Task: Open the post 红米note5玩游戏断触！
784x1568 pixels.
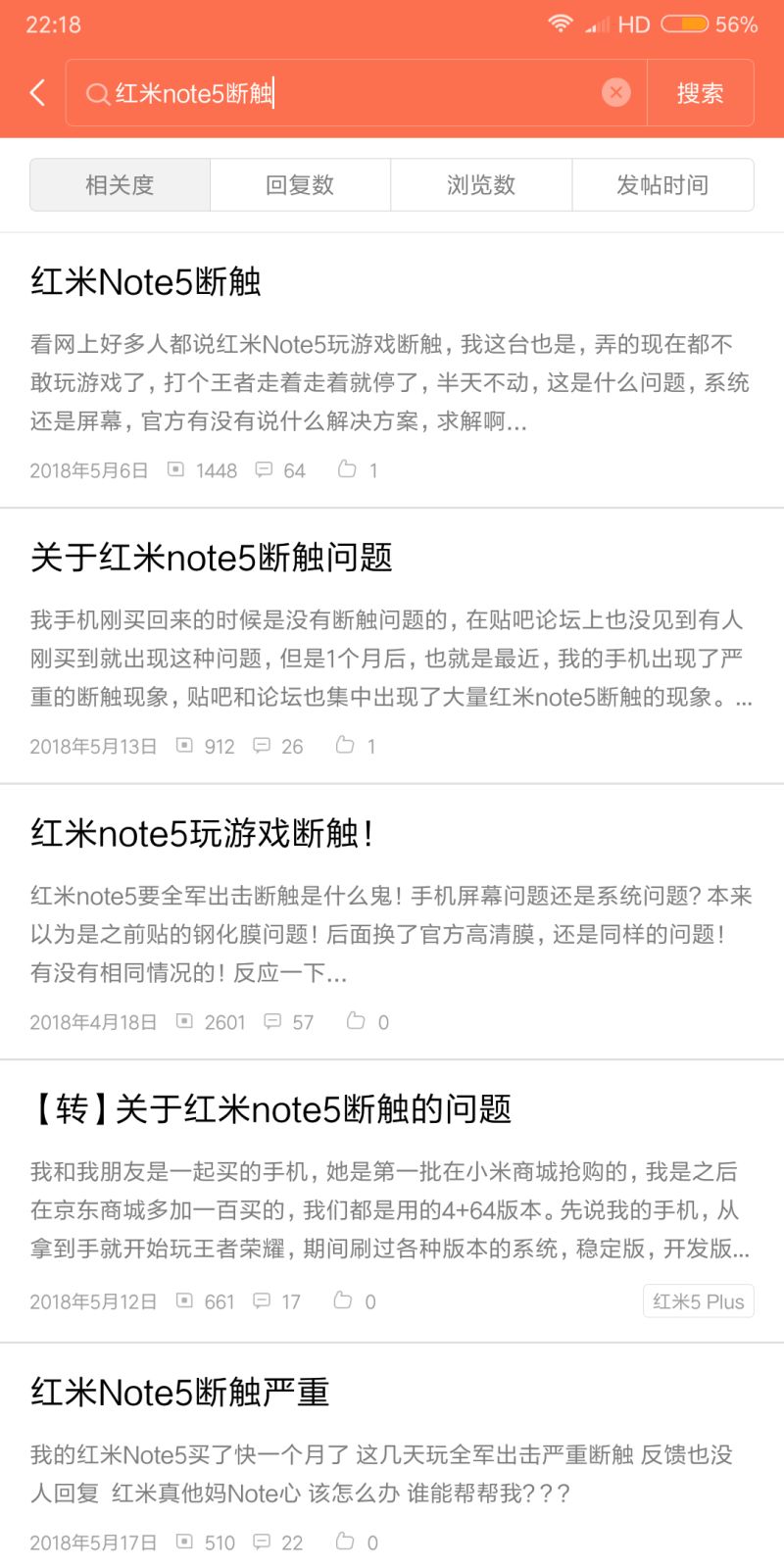Action: [198, 834]
